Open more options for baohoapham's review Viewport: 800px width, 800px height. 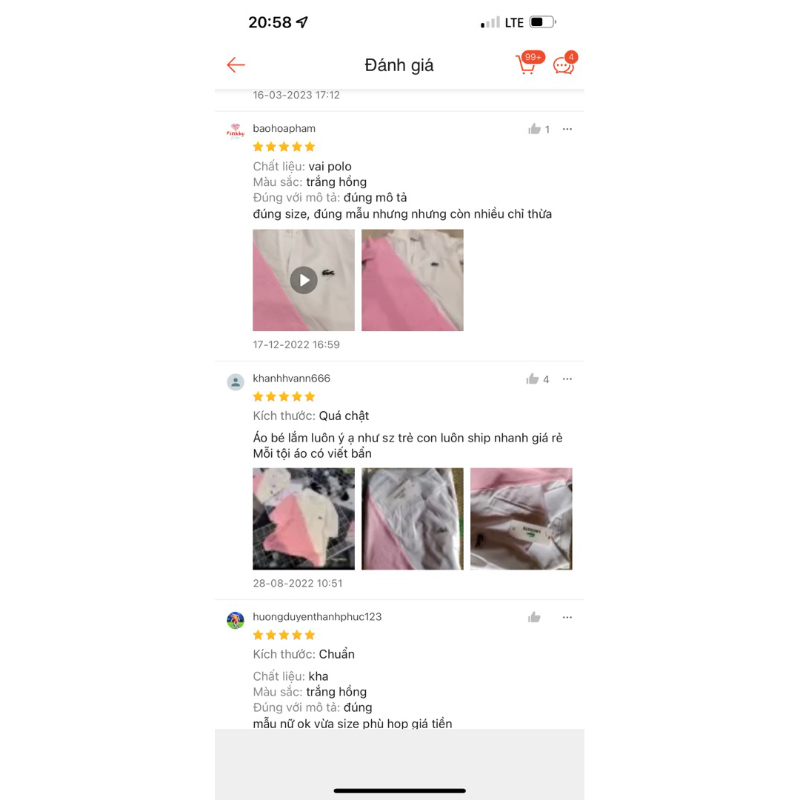567,129
